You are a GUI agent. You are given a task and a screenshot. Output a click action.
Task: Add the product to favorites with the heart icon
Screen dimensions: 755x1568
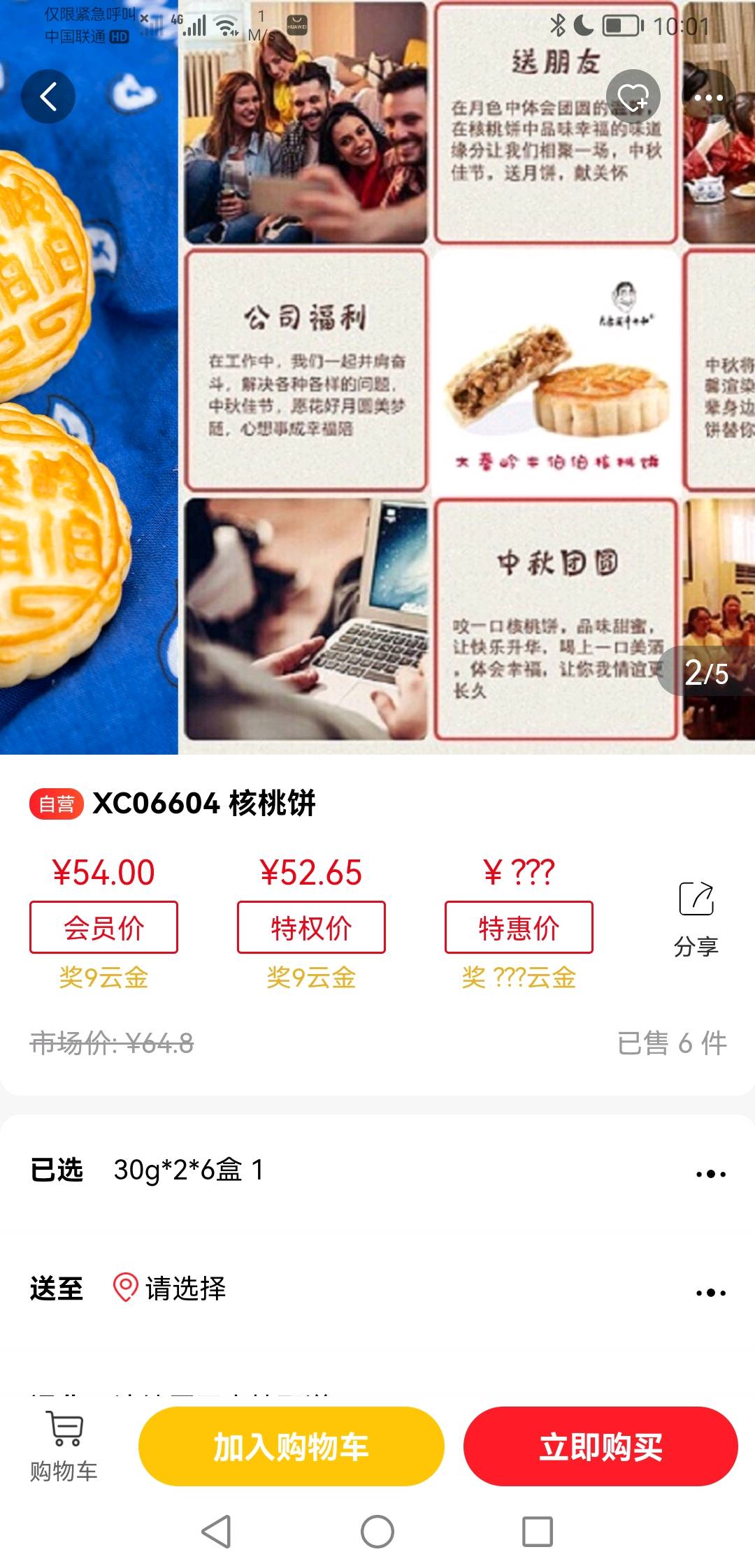tap(633, 96)
